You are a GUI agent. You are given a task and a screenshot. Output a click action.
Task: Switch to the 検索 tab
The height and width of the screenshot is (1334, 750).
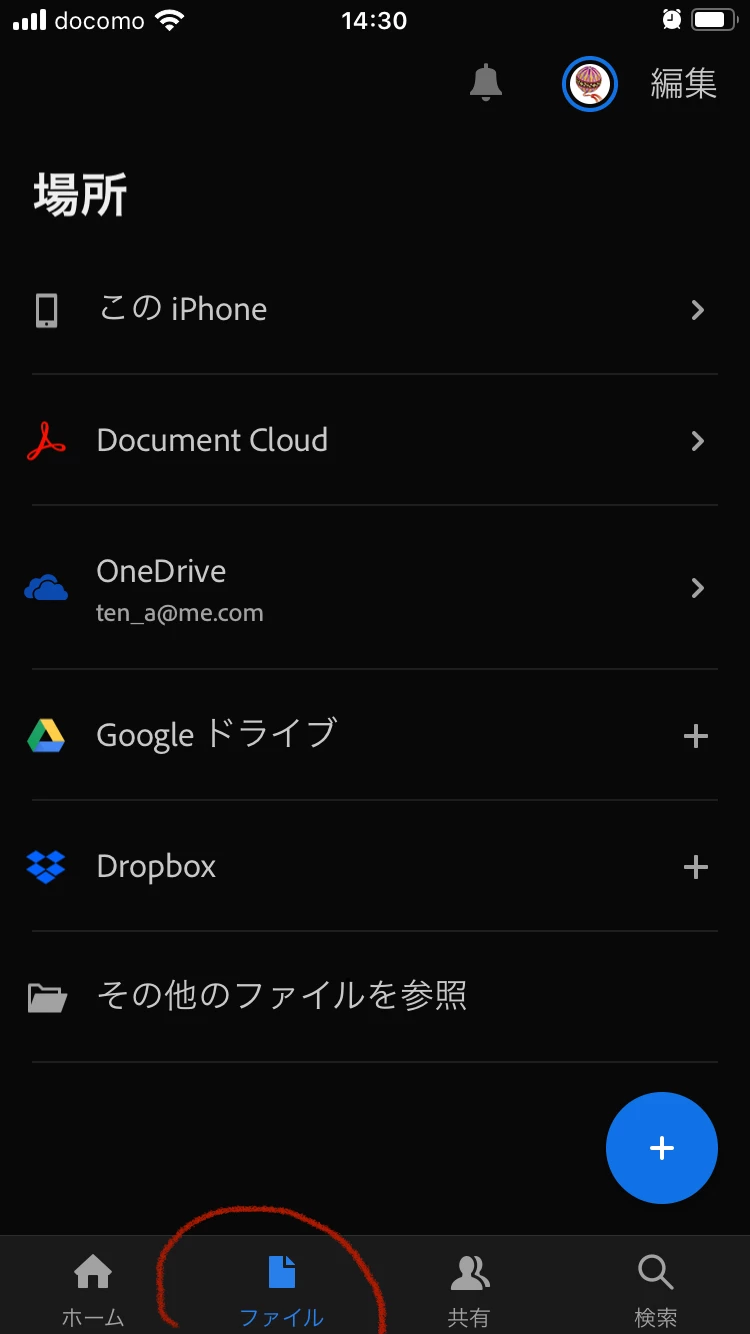pos(656,1290)
